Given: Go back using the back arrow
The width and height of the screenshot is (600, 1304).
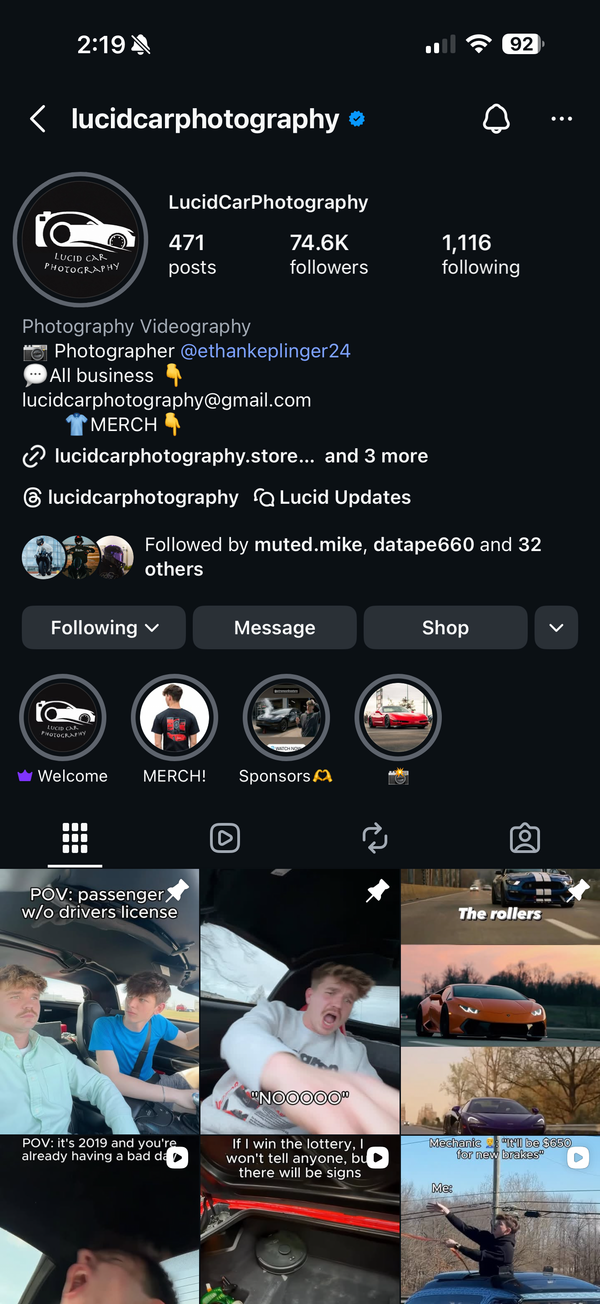Looking at the screenshot, I should [38, 120].
